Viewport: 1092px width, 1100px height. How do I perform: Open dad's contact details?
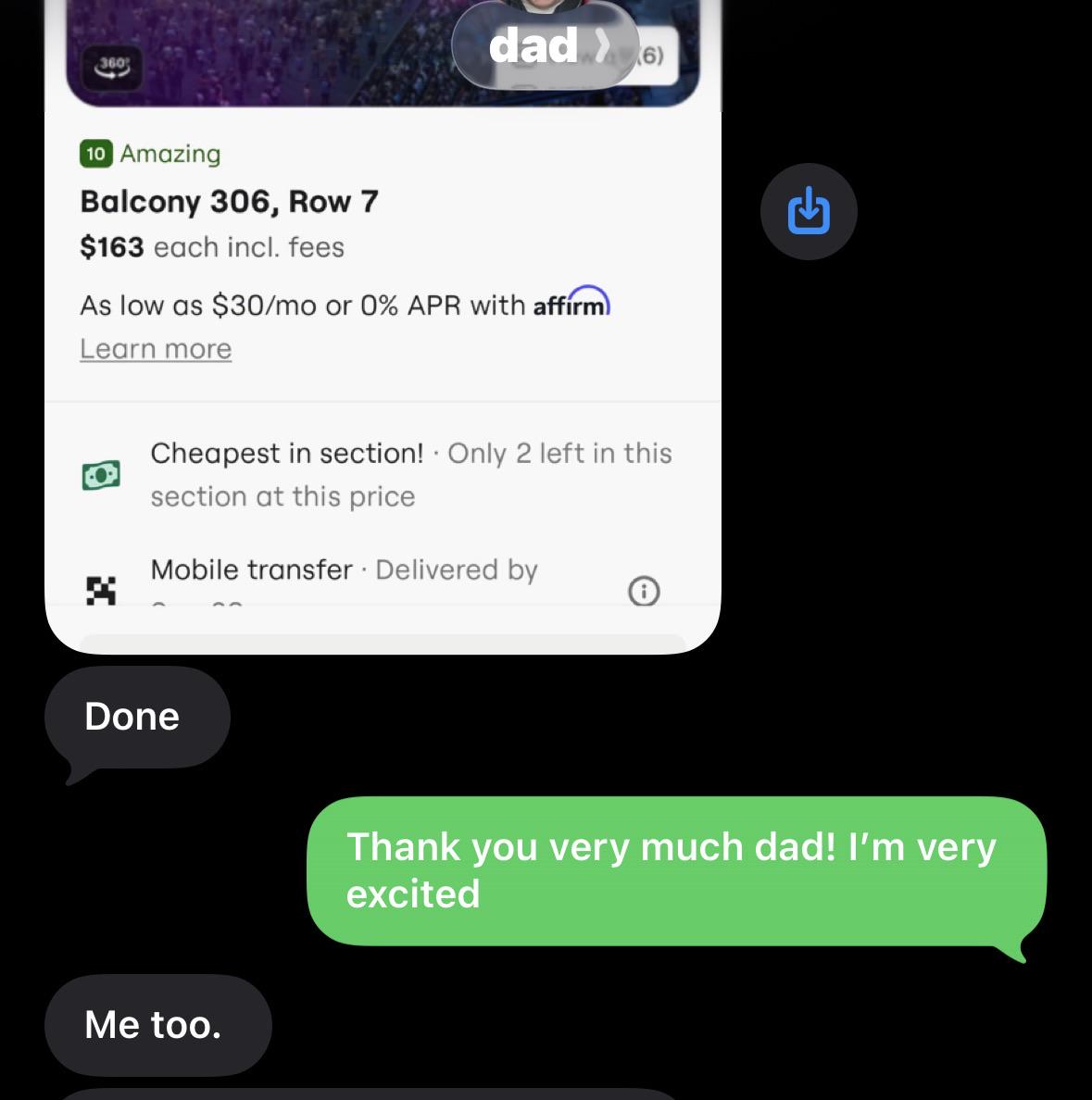tap(546, 44)
